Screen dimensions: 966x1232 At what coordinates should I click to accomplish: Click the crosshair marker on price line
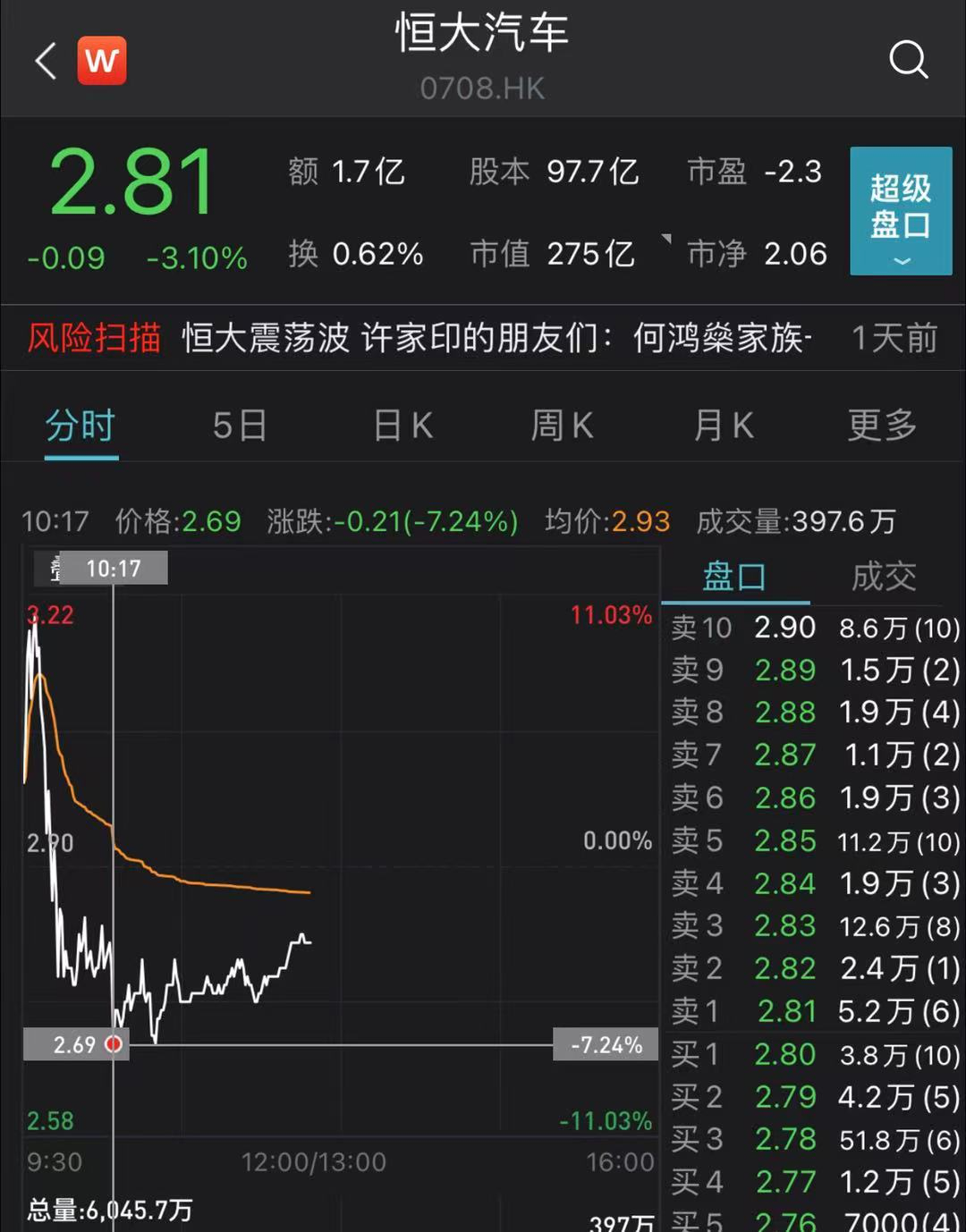pos(112,1043)
